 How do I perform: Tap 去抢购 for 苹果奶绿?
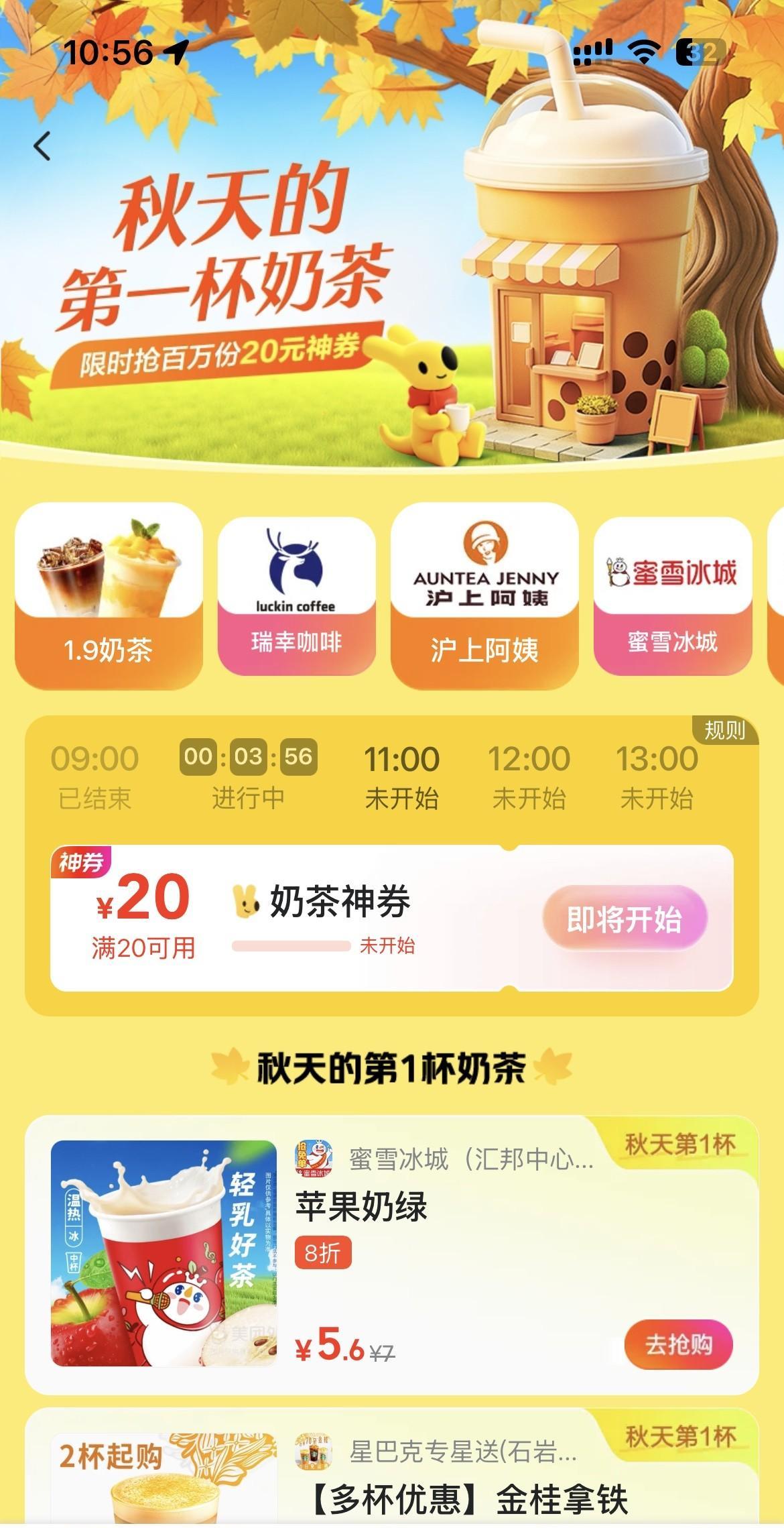click(x=678, y=1344)
